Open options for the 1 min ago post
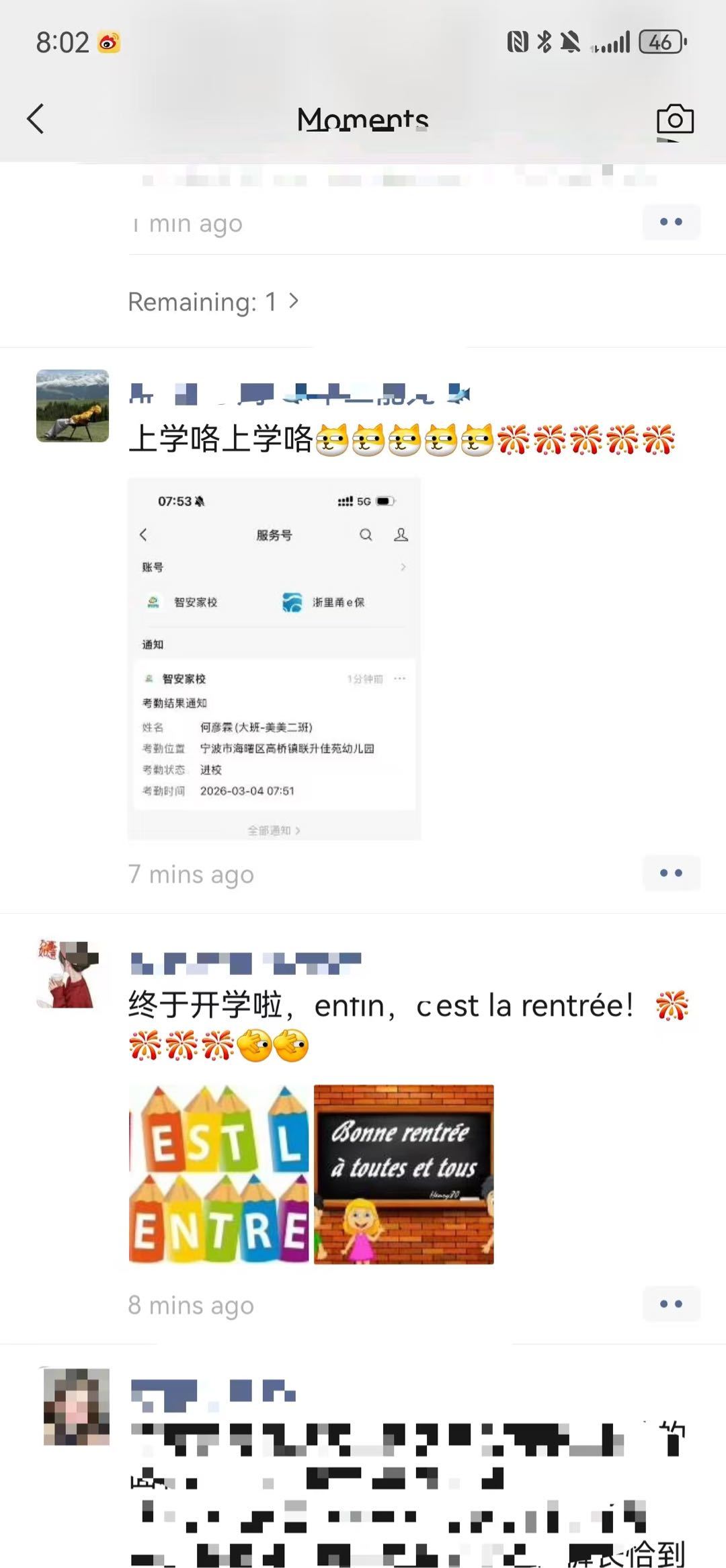The width and height of the screenshot is (726, 1568). pyautogui.click(x=671, y=223)
